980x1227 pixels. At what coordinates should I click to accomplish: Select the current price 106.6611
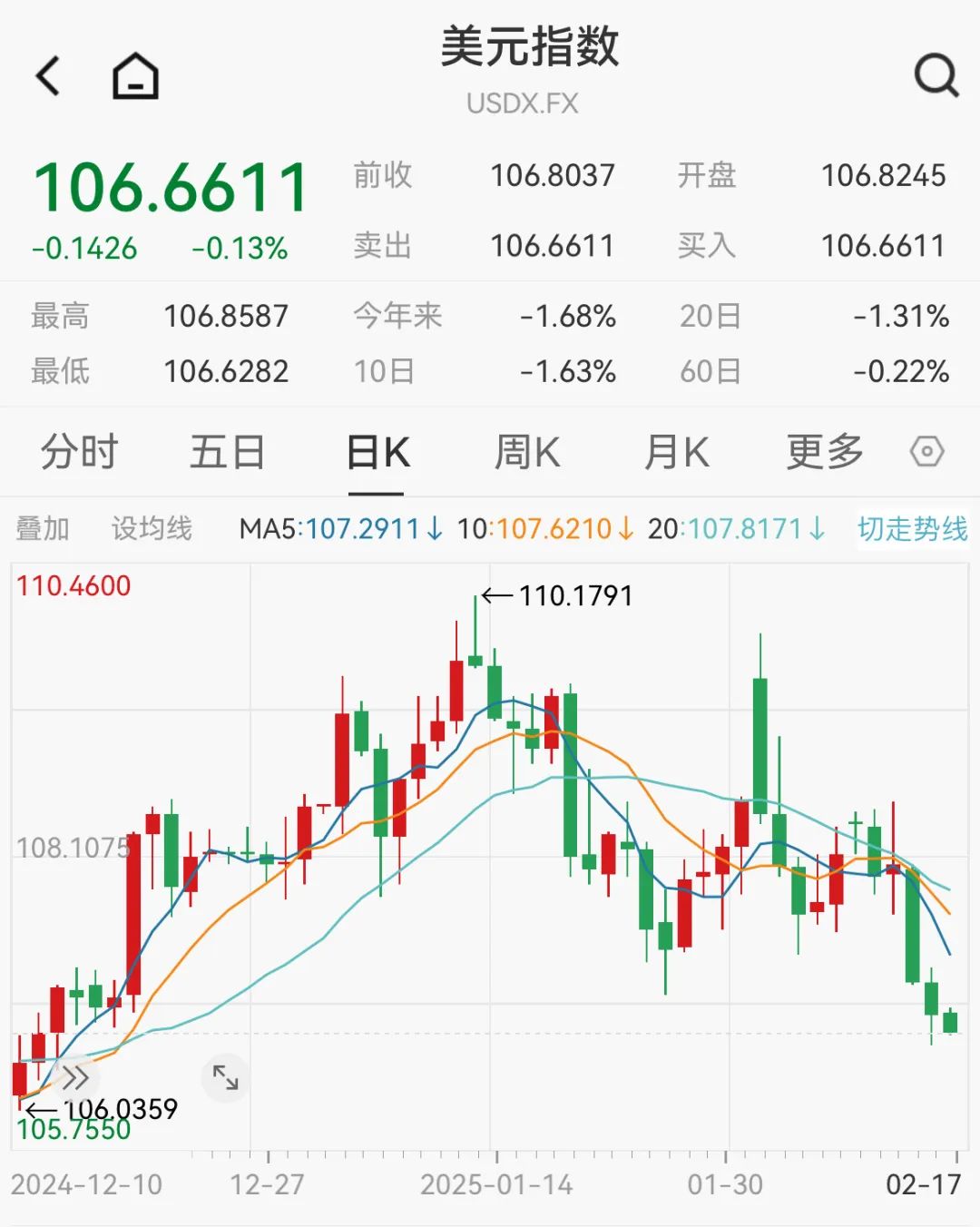point(171,185)
